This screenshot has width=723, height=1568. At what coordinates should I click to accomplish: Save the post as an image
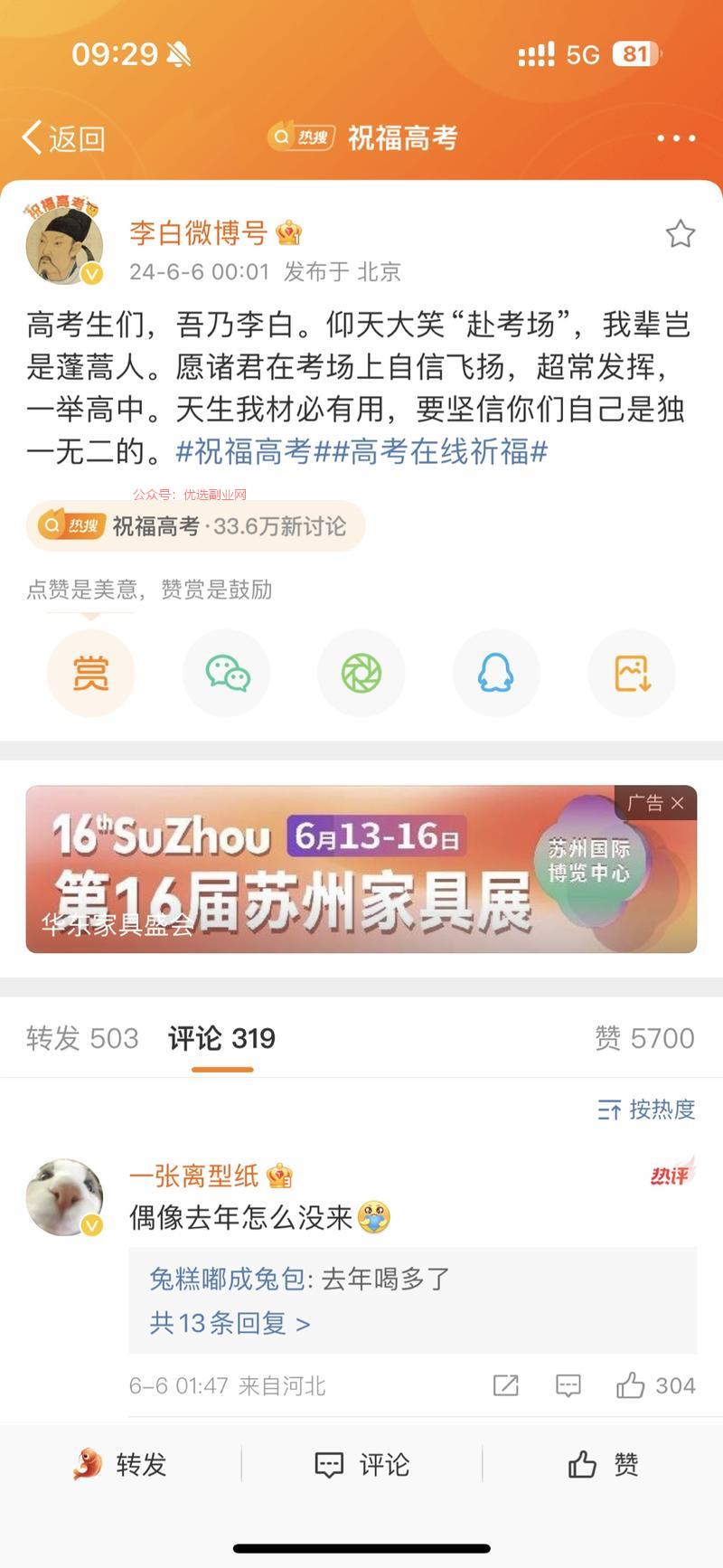click(x=632, y=674)
